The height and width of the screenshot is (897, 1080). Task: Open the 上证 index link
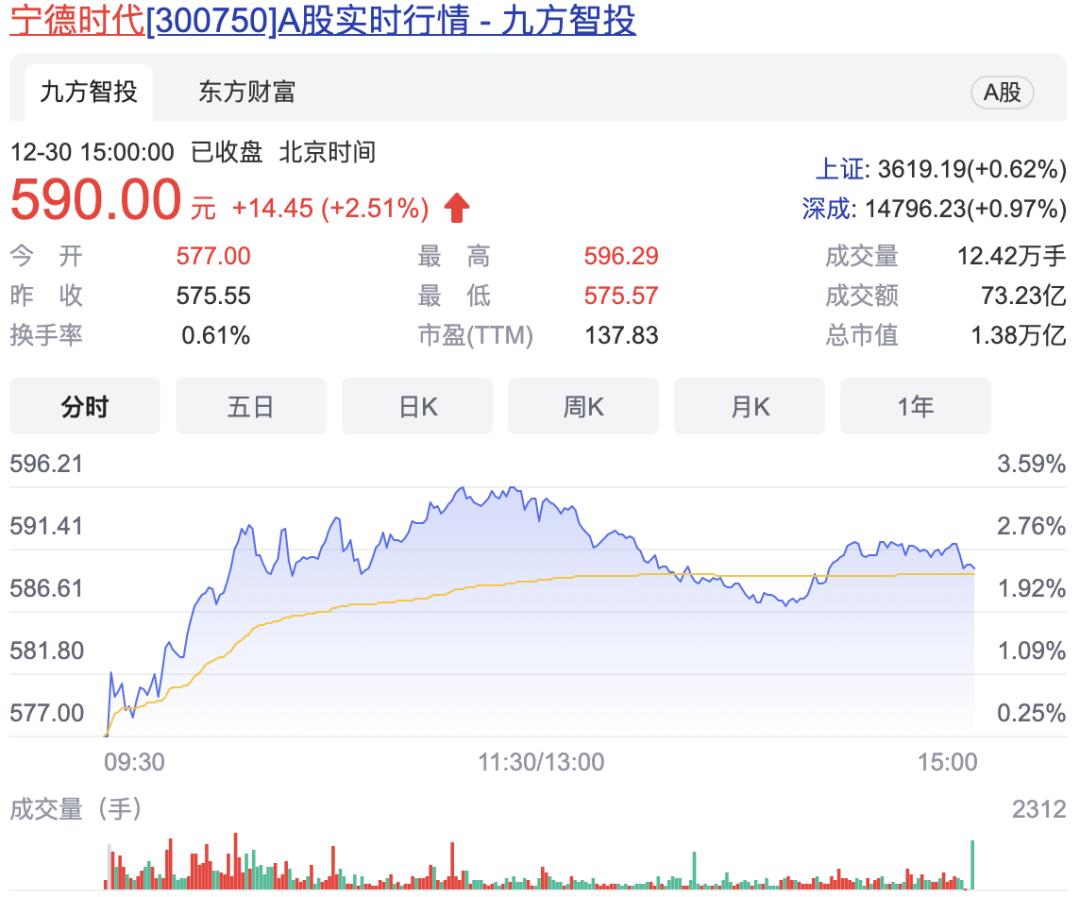835,170
